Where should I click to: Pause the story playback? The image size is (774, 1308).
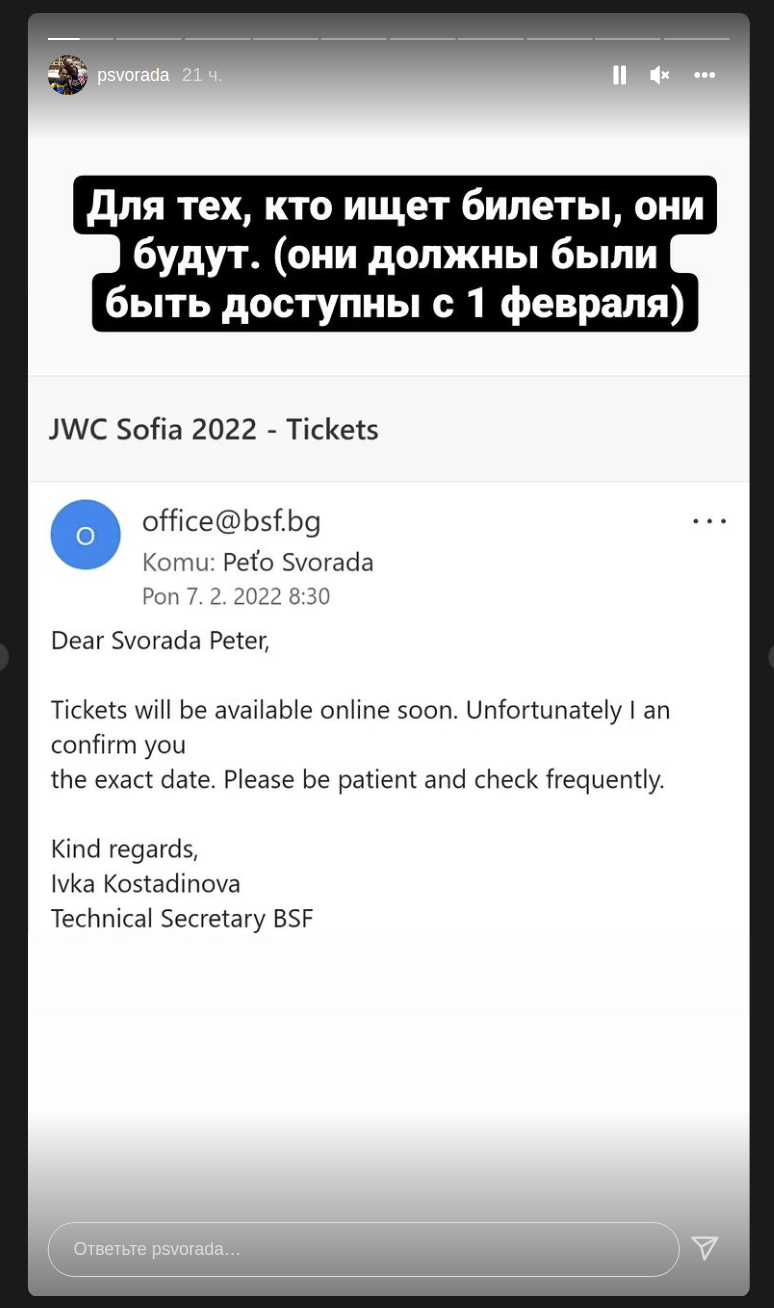[x=619, y=75]
